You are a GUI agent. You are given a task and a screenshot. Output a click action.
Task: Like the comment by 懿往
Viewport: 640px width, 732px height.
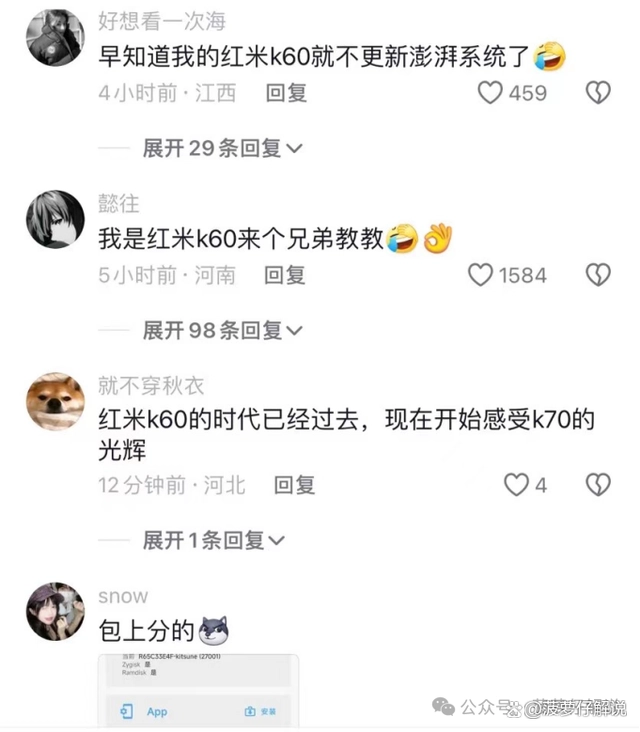[482, 275]
